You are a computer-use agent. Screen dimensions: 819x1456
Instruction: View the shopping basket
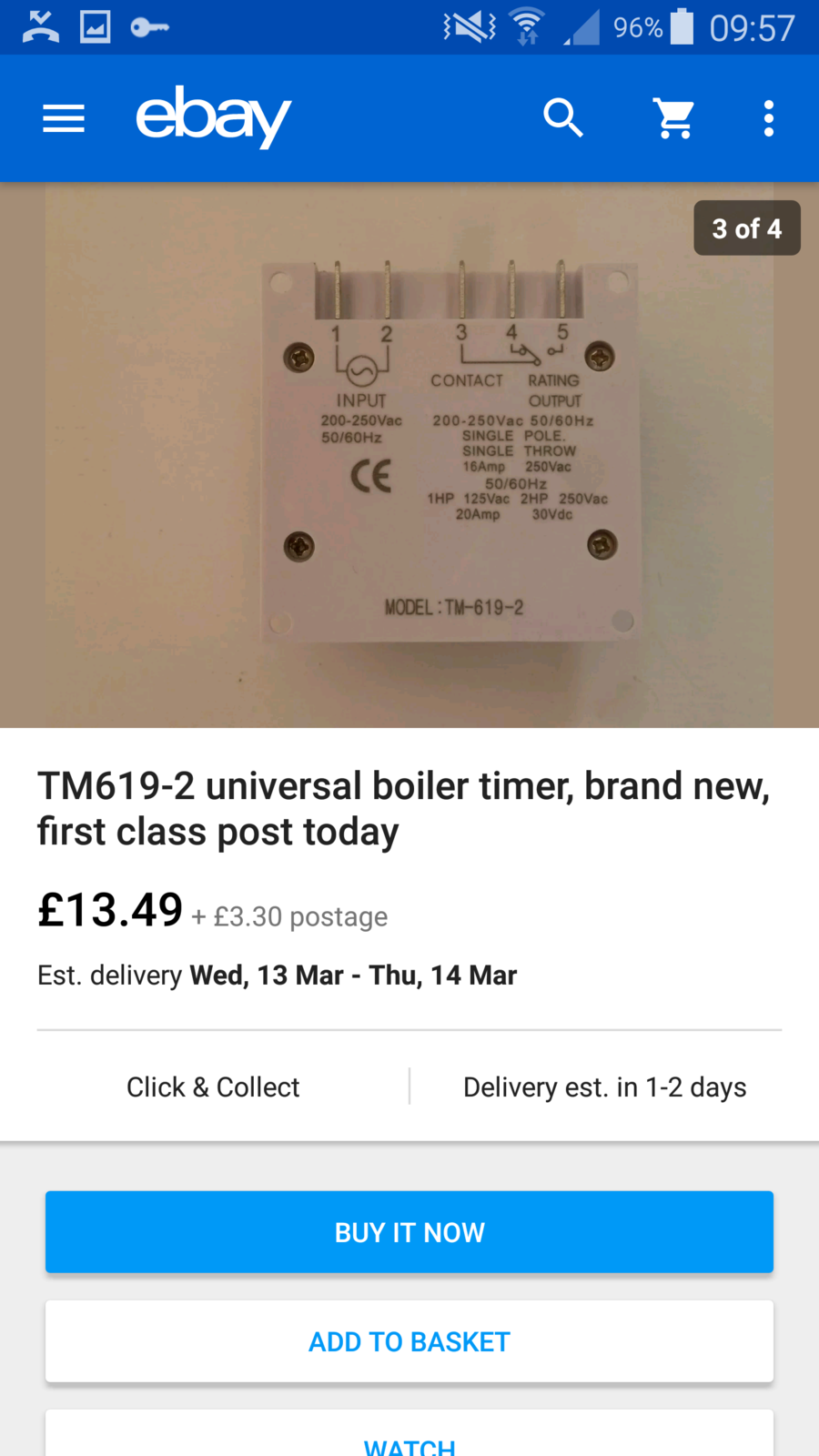tap(674, 118)
